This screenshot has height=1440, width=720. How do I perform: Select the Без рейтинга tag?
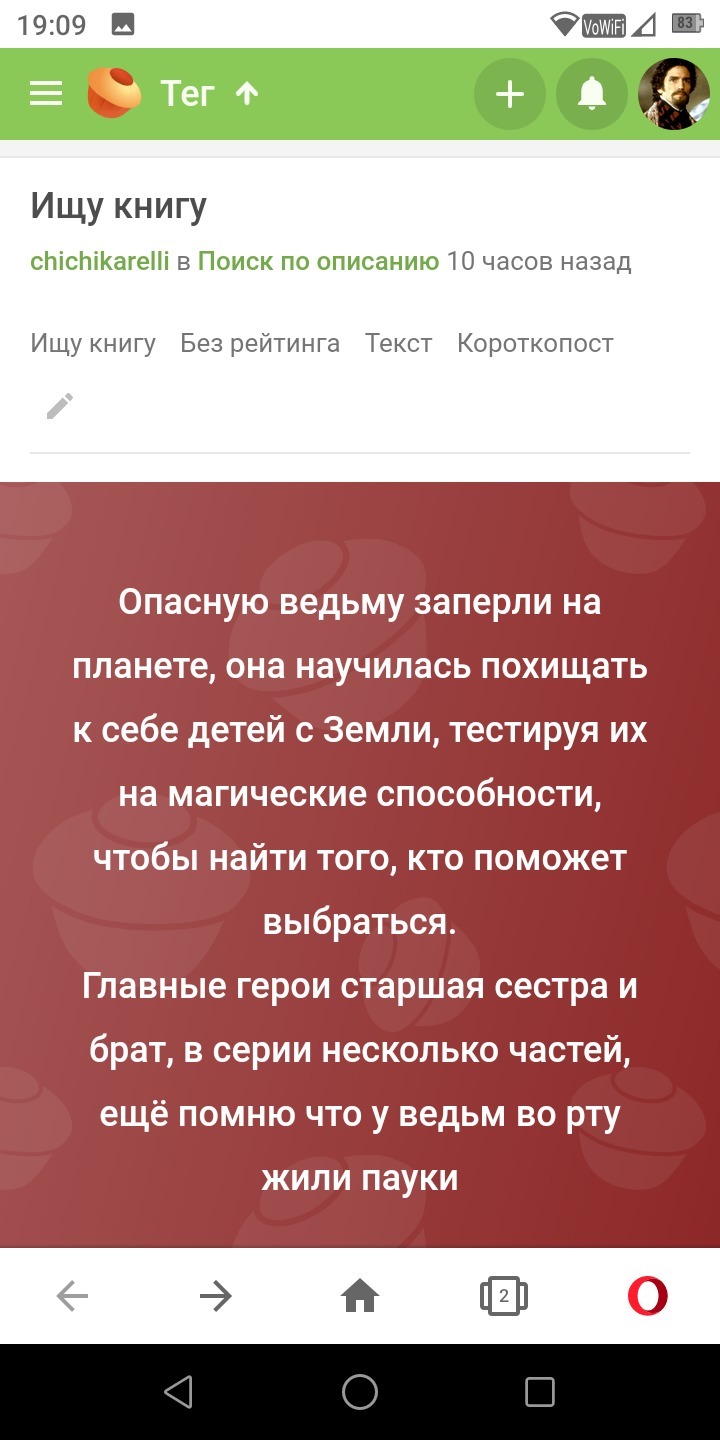(x=260, y=343)
